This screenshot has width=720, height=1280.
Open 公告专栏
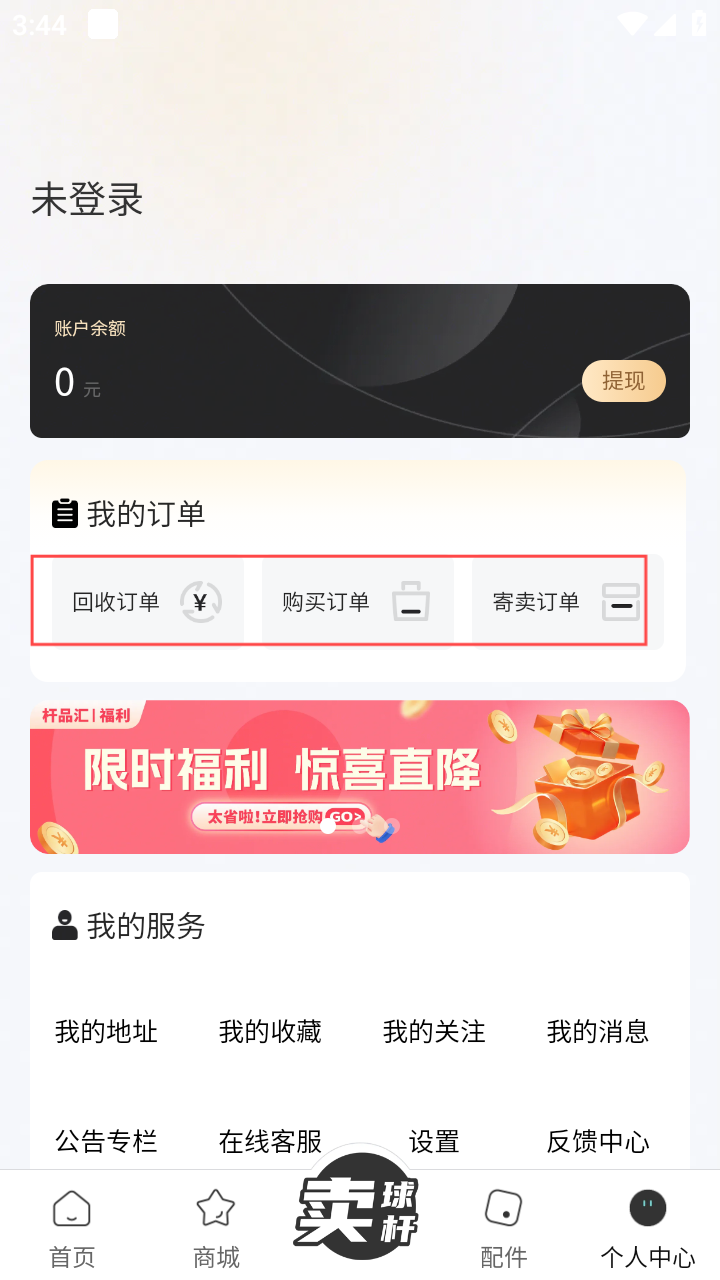(x=106, y=1141)
